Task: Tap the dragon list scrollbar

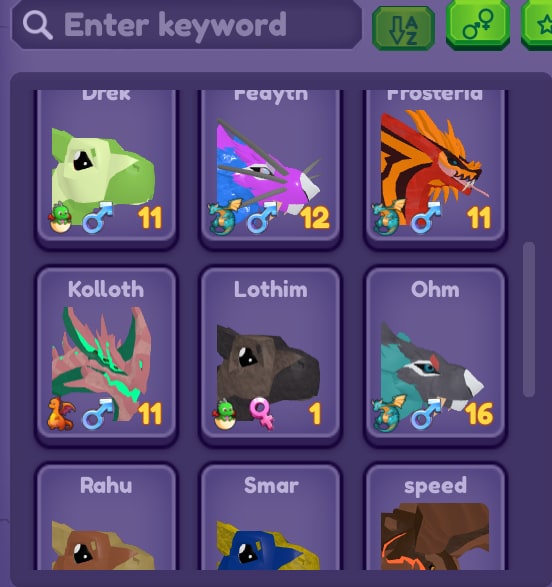Action: pos(528,319)
